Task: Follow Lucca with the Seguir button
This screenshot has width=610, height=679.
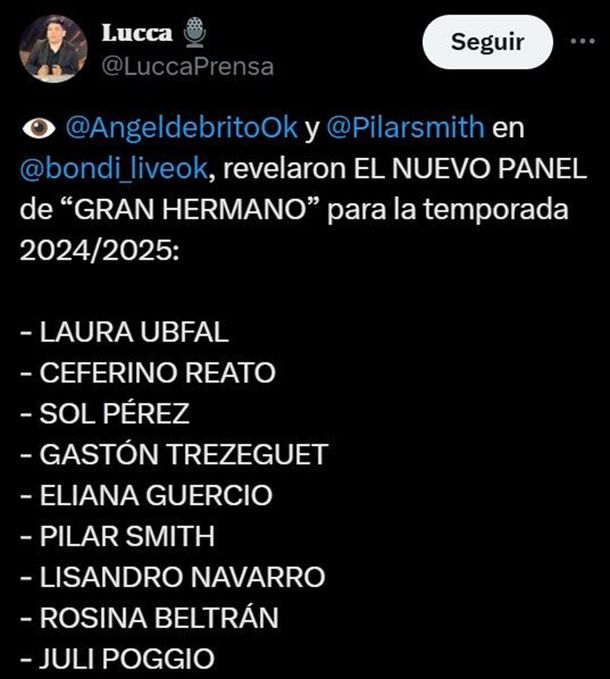Action: pos(487,42)
